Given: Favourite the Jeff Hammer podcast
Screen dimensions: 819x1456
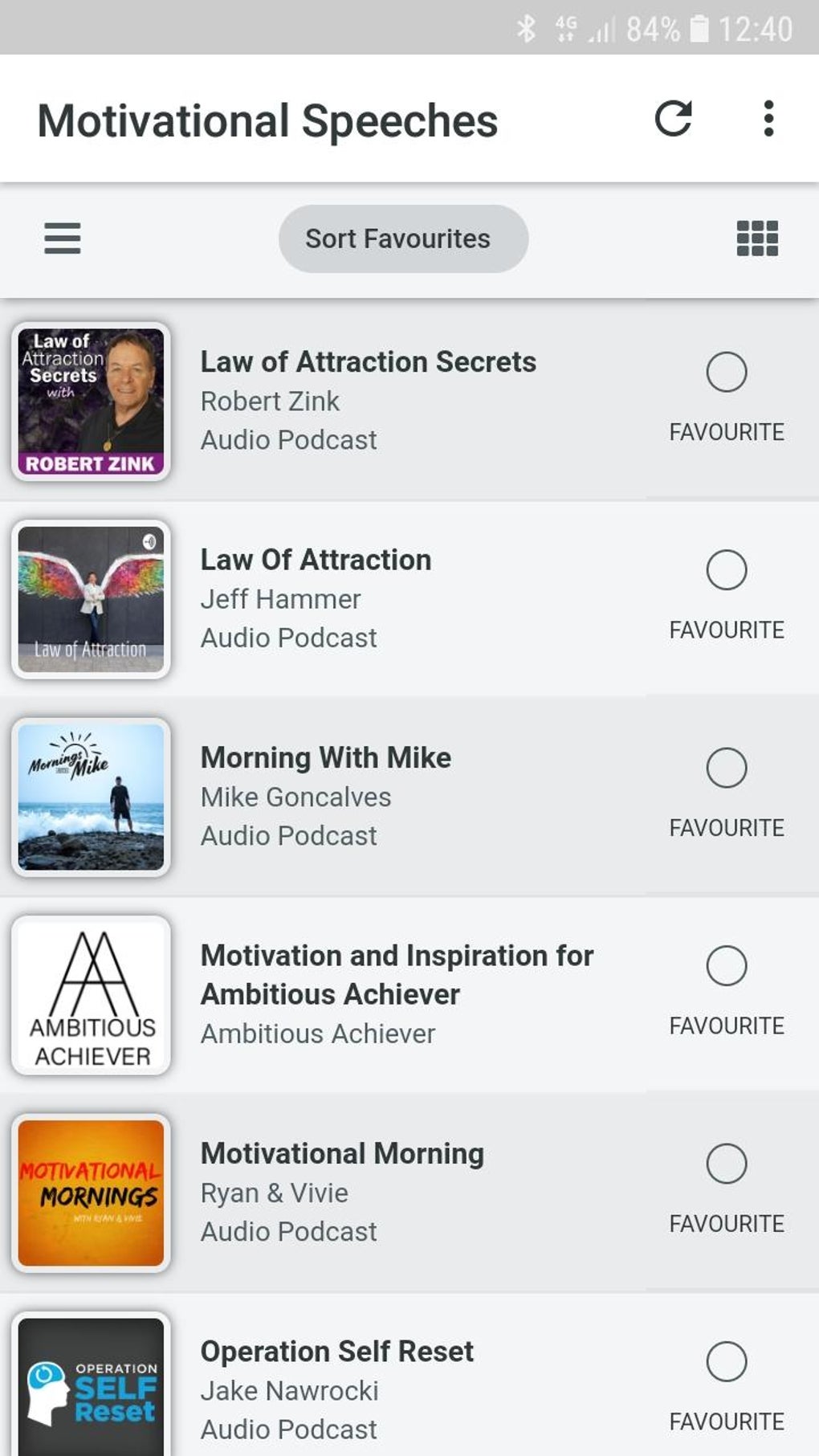Looking at the screenshot, I should 726,570.
